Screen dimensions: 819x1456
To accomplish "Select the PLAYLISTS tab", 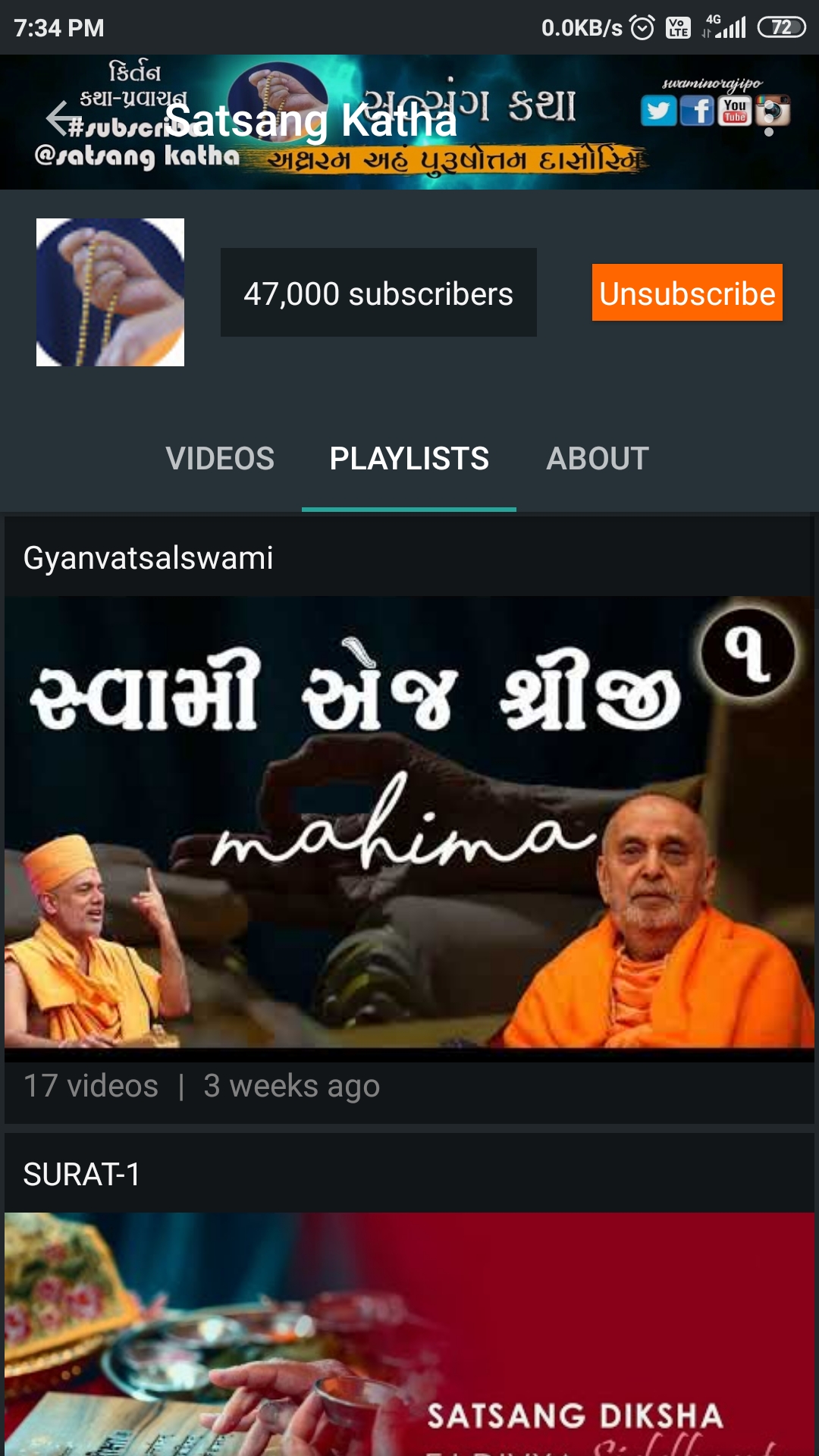I will tap(409, 459).
